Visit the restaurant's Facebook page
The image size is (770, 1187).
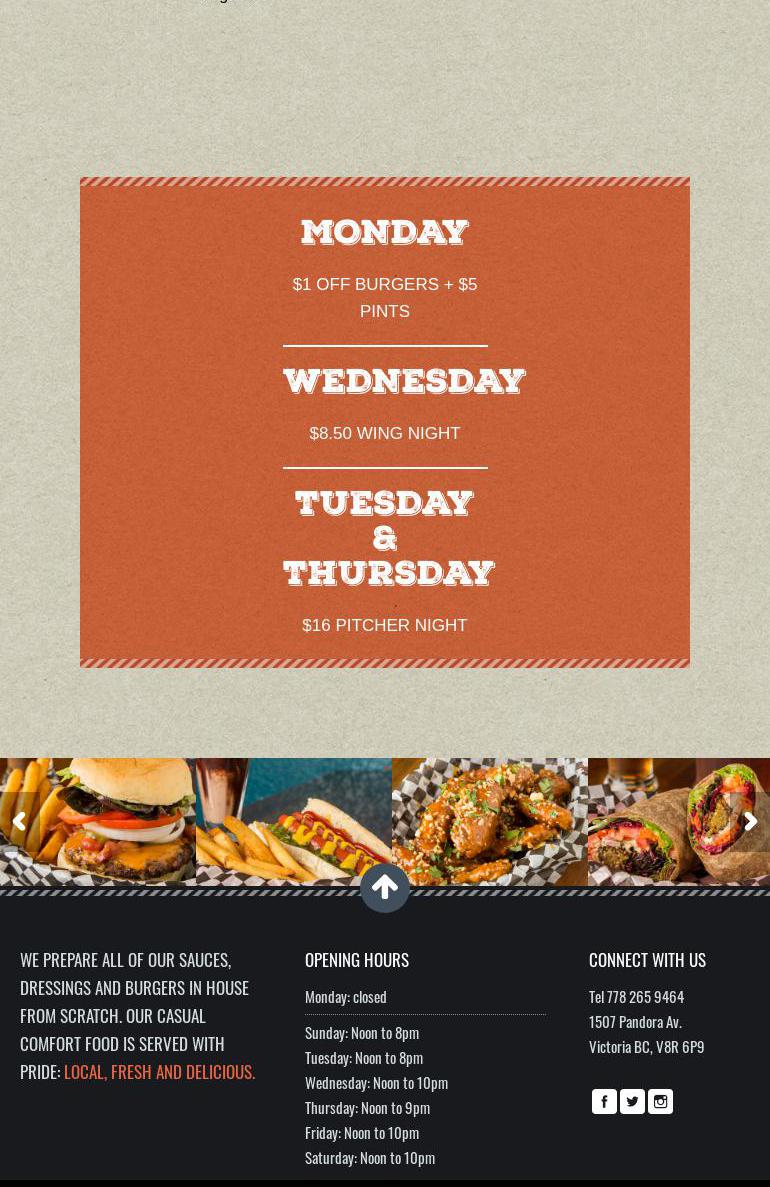604,1101
